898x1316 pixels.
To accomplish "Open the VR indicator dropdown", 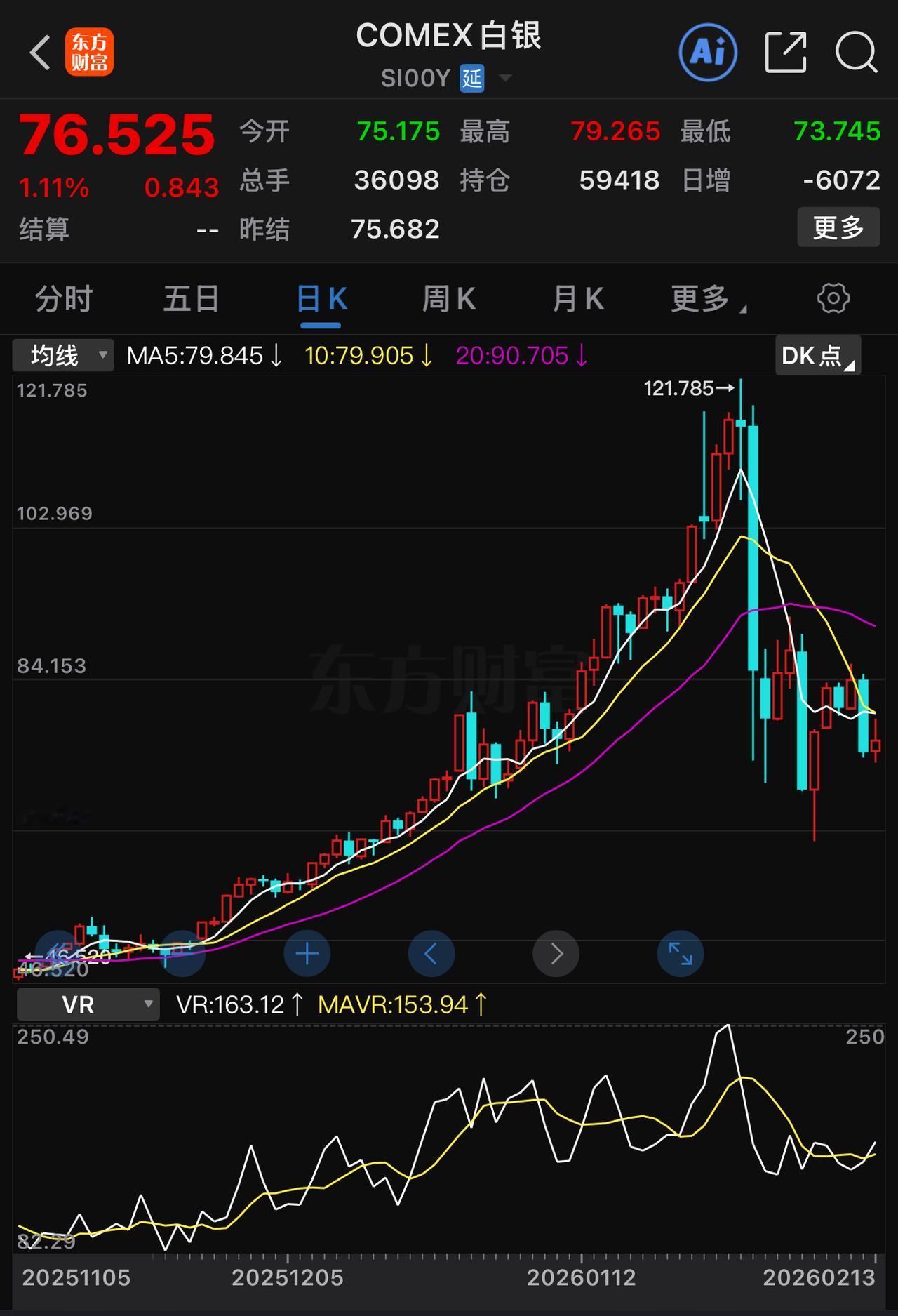I will coord(88,1004).
